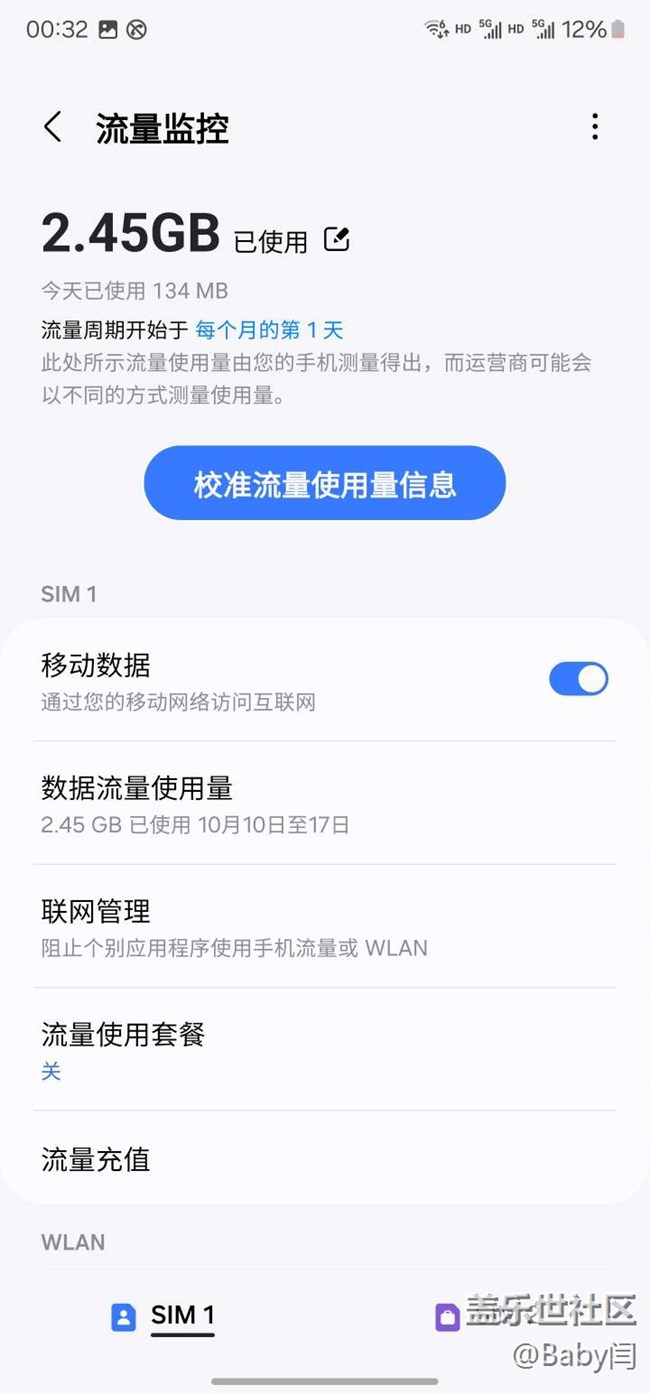Viewport: 650px width, 1394px height.
Task: Open the three-dot overflow menu
Action: (x=595, y=126)
